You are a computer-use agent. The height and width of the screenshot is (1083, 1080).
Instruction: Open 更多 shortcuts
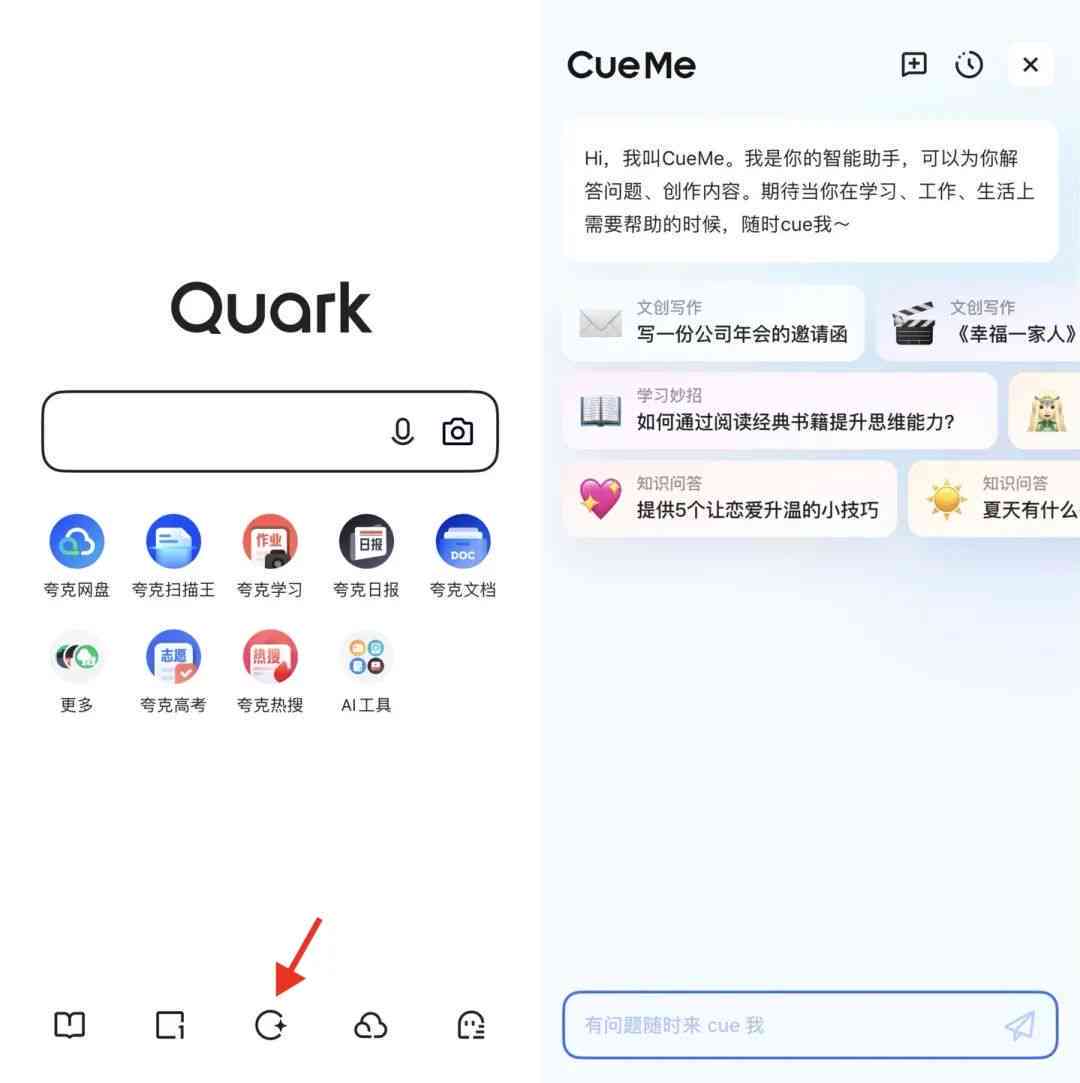pyautogui.click(x=76, y=658)
